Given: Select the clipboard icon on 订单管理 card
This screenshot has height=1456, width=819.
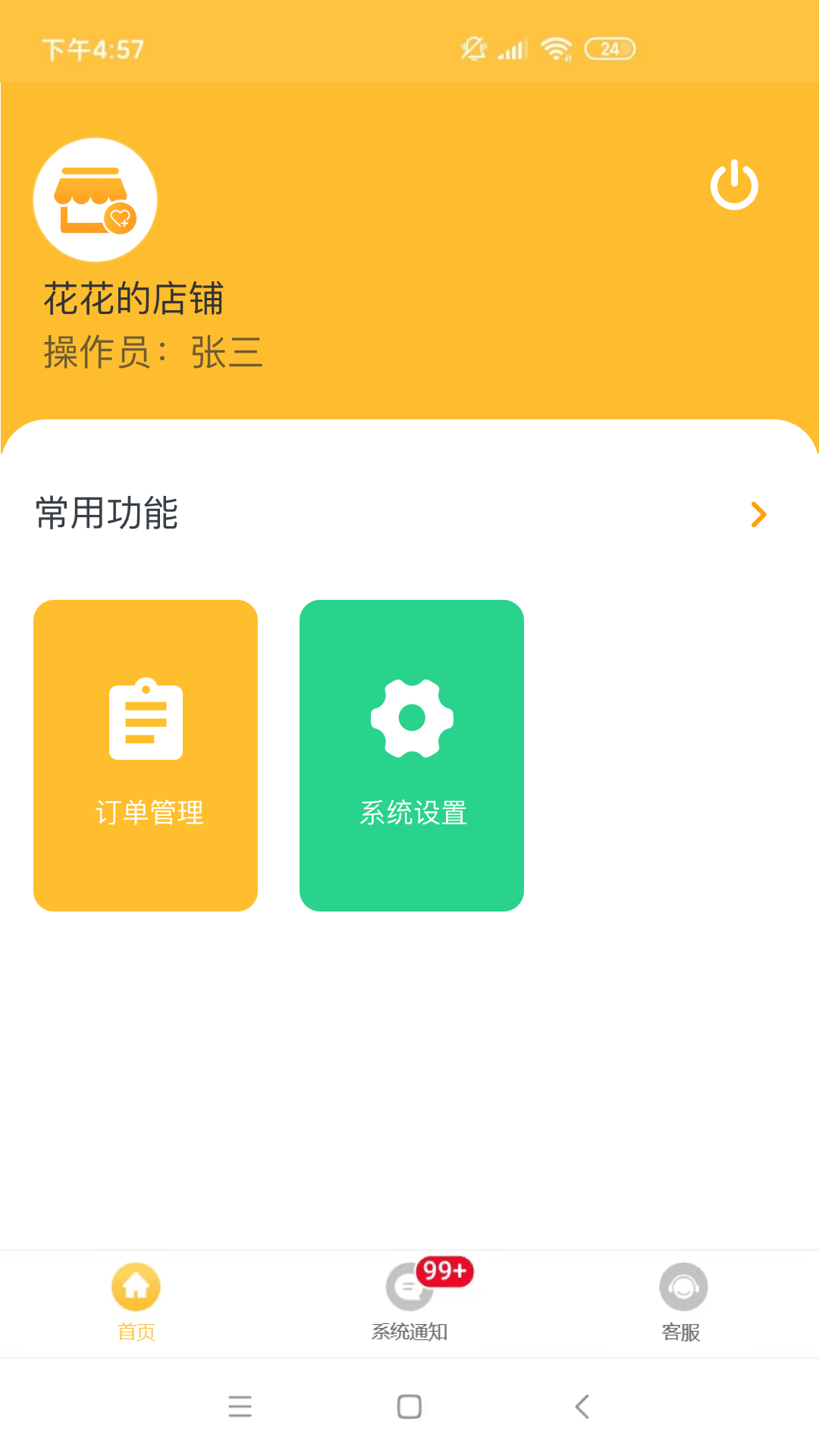Looking at the screenshot, I should (145, 720).
